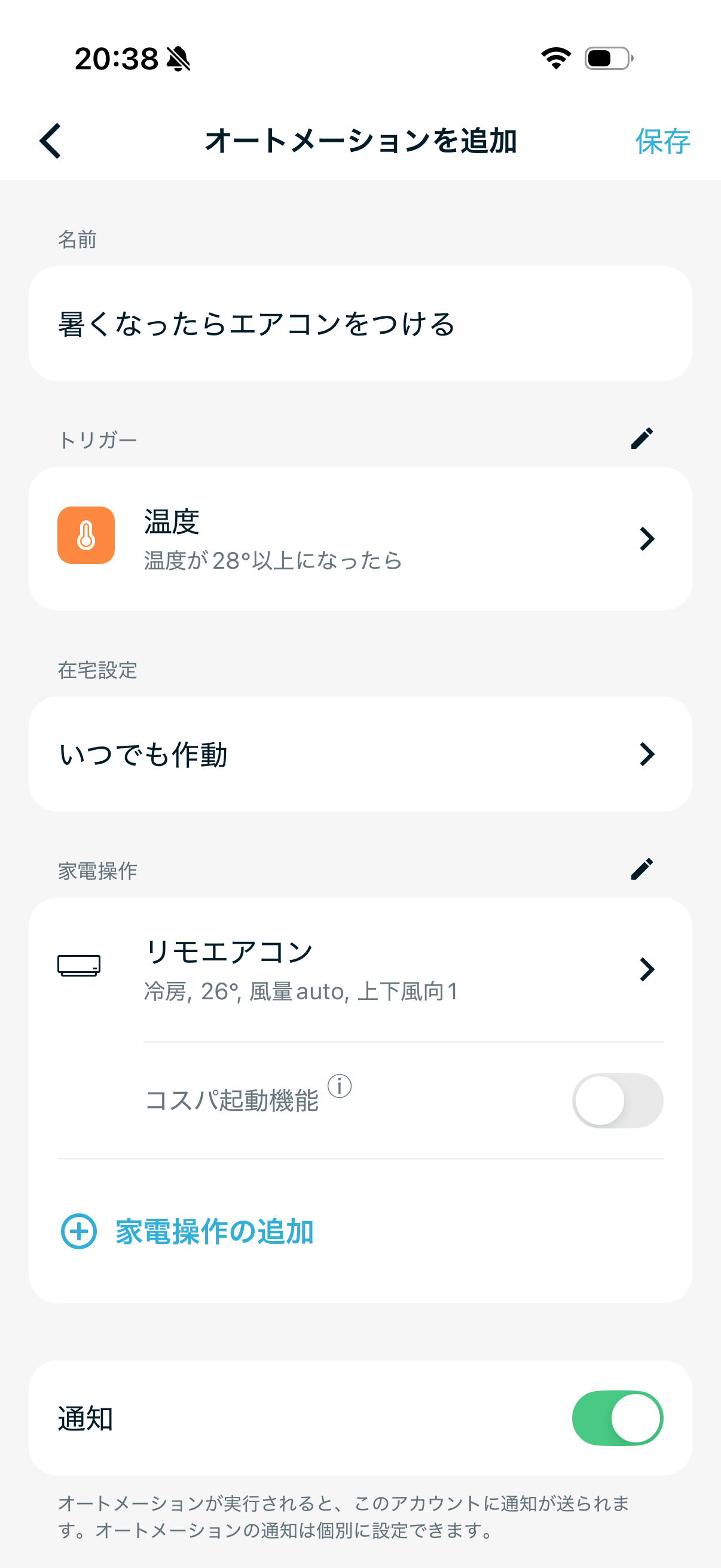Expand the いつでも作動 setting chevron

pos(647,754)
